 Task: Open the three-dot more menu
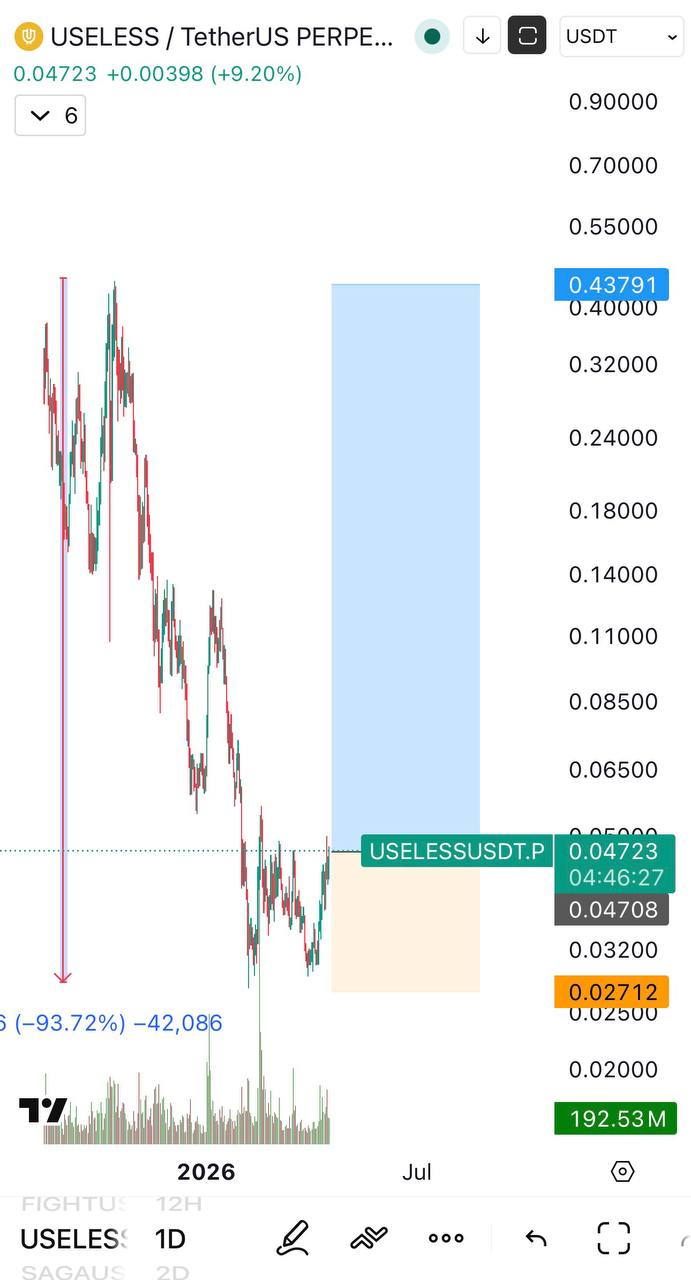(446, 1238)
